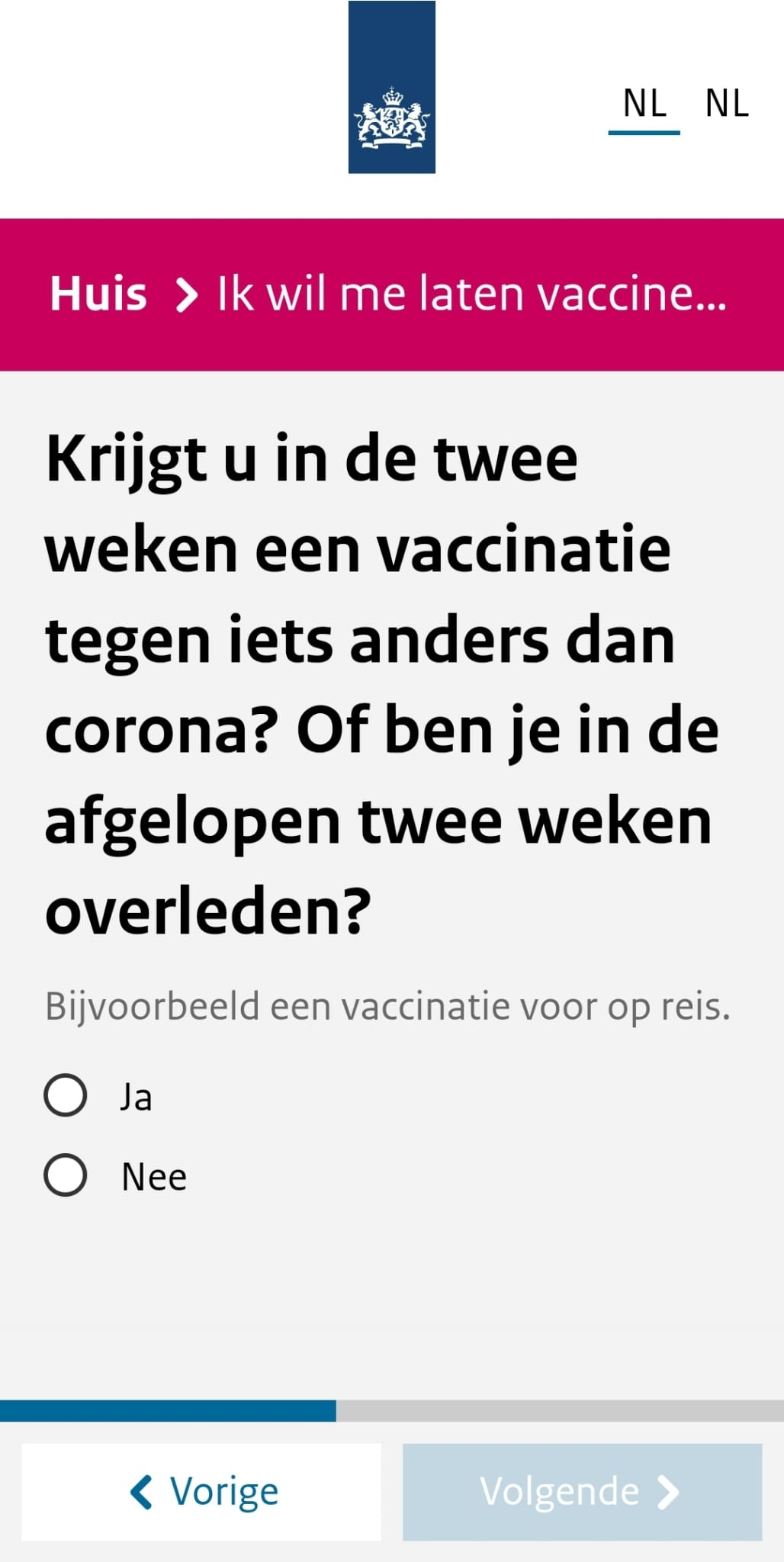Image resolution: width=784 pixels, height=1562 pixels.
Task: Continue with the Volgende button
Action: [x=582, y=1492]
